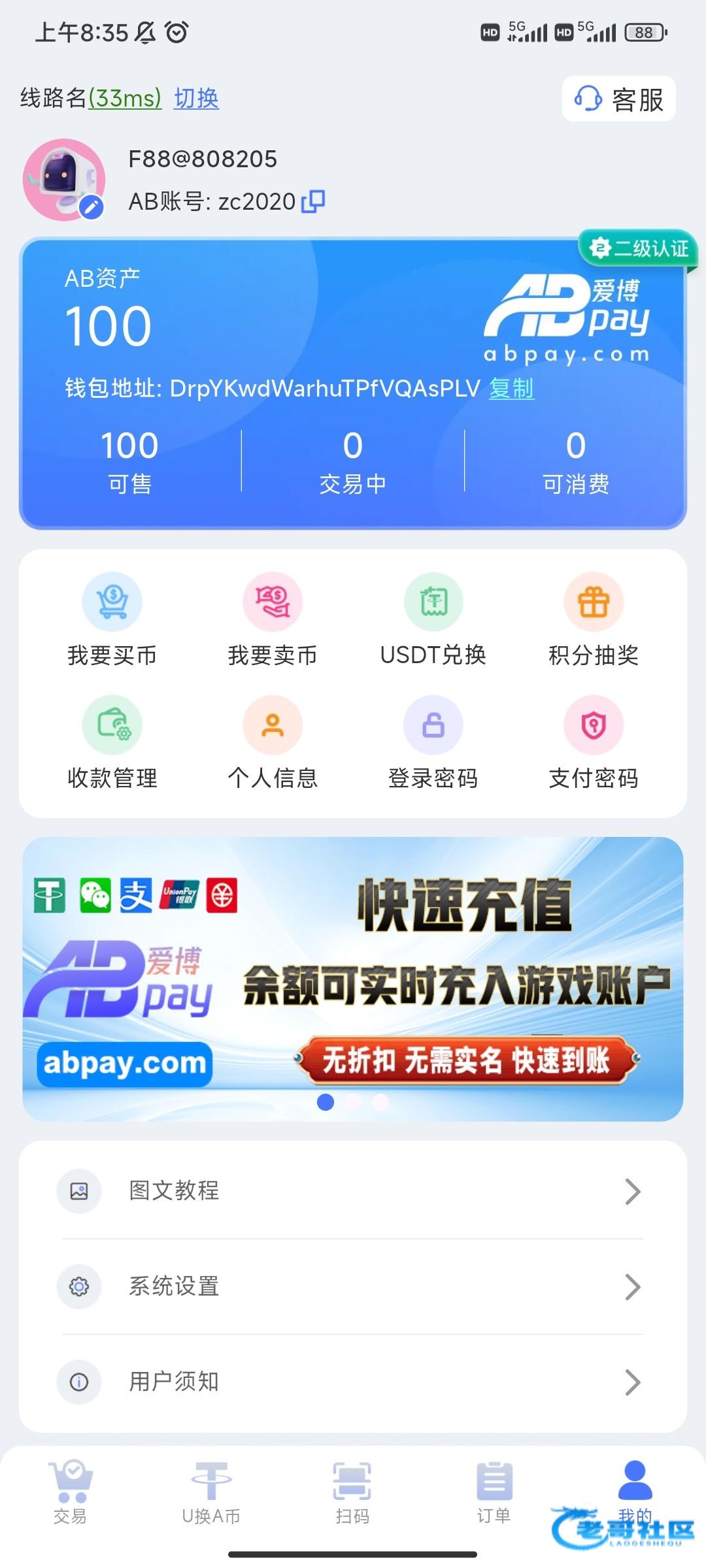
Task: Open 用户须知
Action: (353, 1382)
